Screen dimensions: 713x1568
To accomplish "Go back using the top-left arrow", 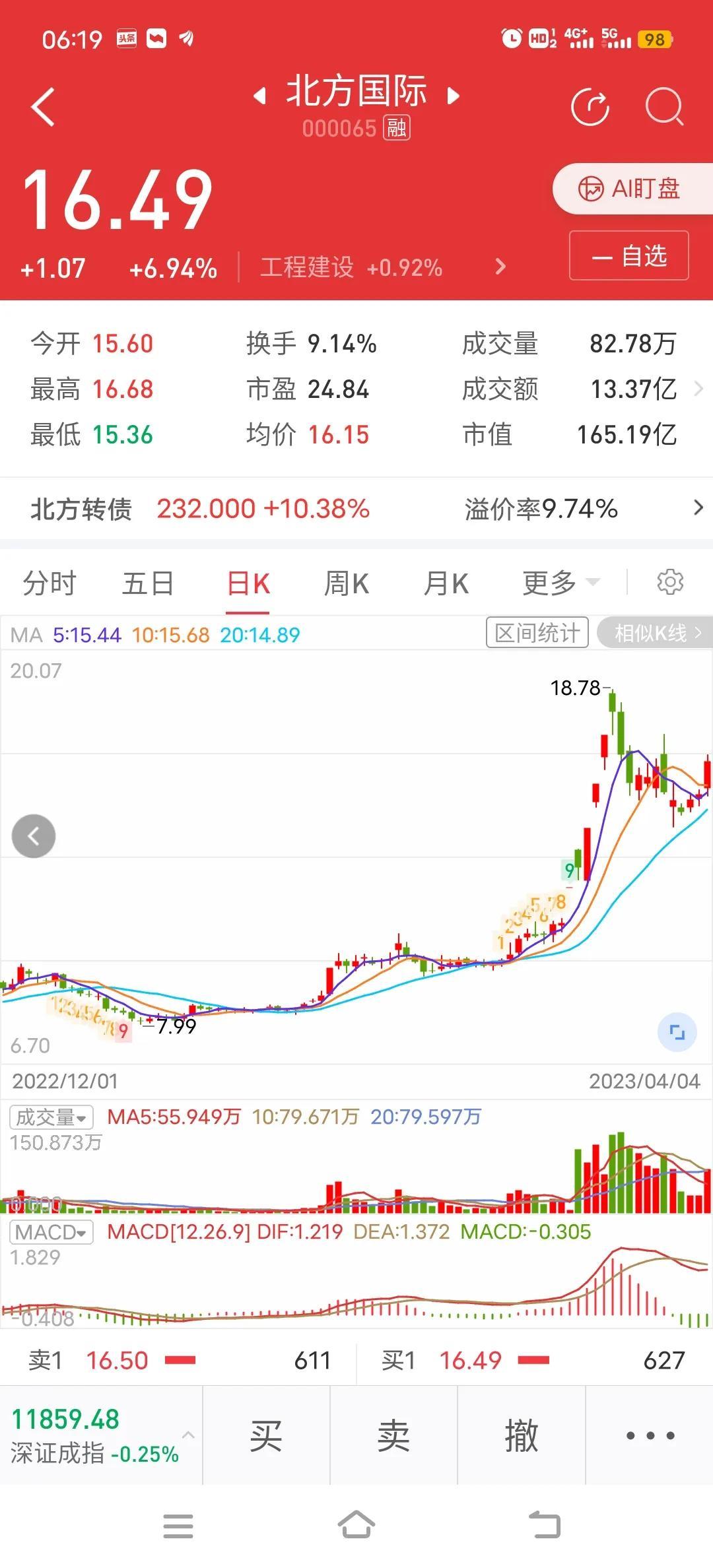I will [43, 107].
